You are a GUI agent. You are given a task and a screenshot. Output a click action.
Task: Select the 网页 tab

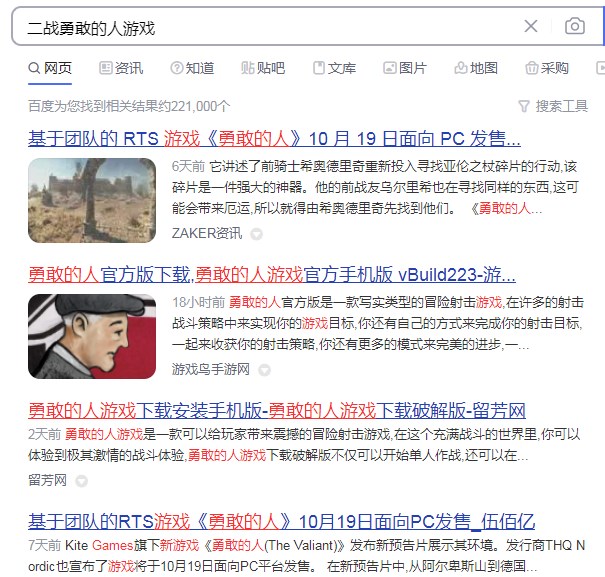click(50, 68)
